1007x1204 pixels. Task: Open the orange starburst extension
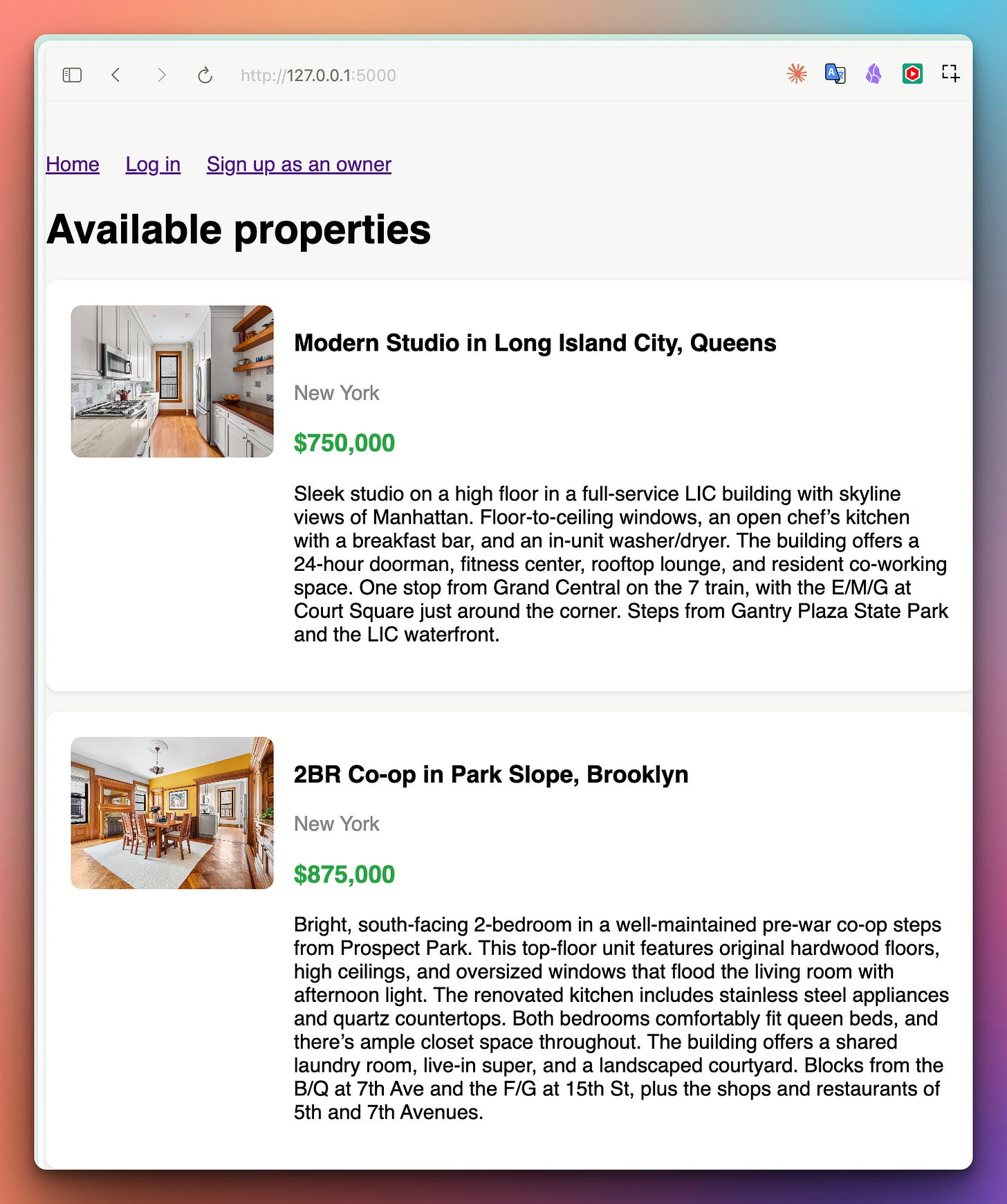pos(797,73)
